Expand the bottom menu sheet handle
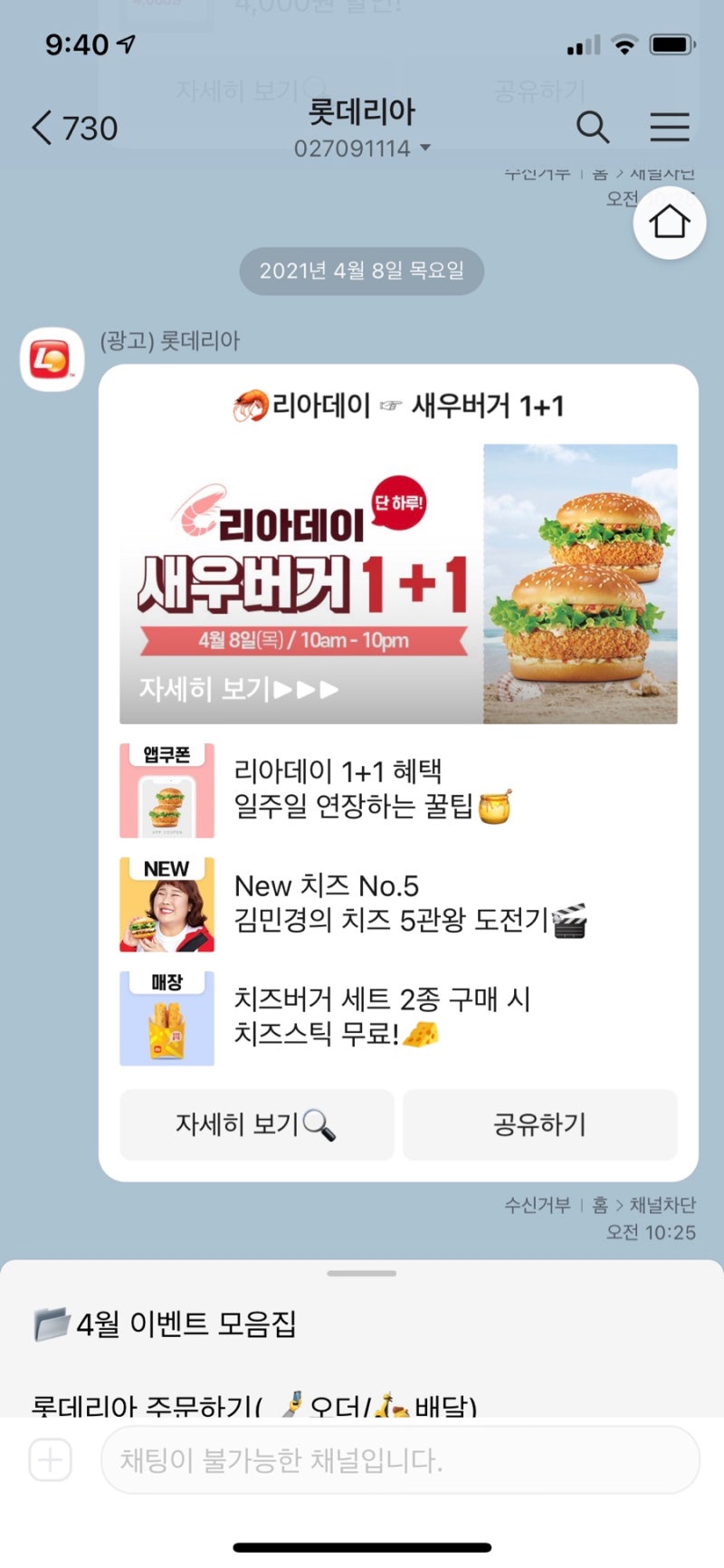The image size is (724, 1568). pos(362,1274)
